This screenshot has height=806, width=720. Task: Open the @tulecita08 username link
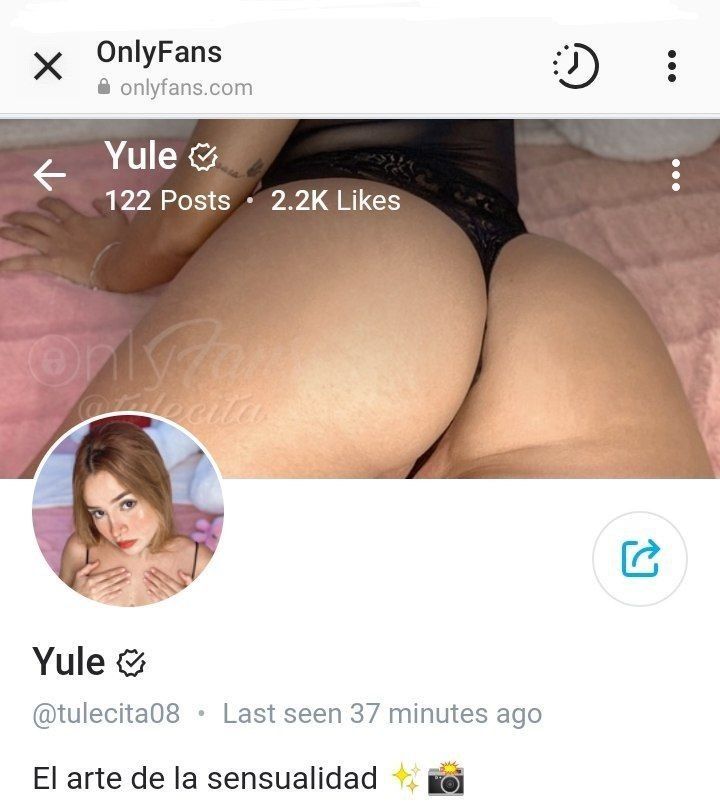104,714
